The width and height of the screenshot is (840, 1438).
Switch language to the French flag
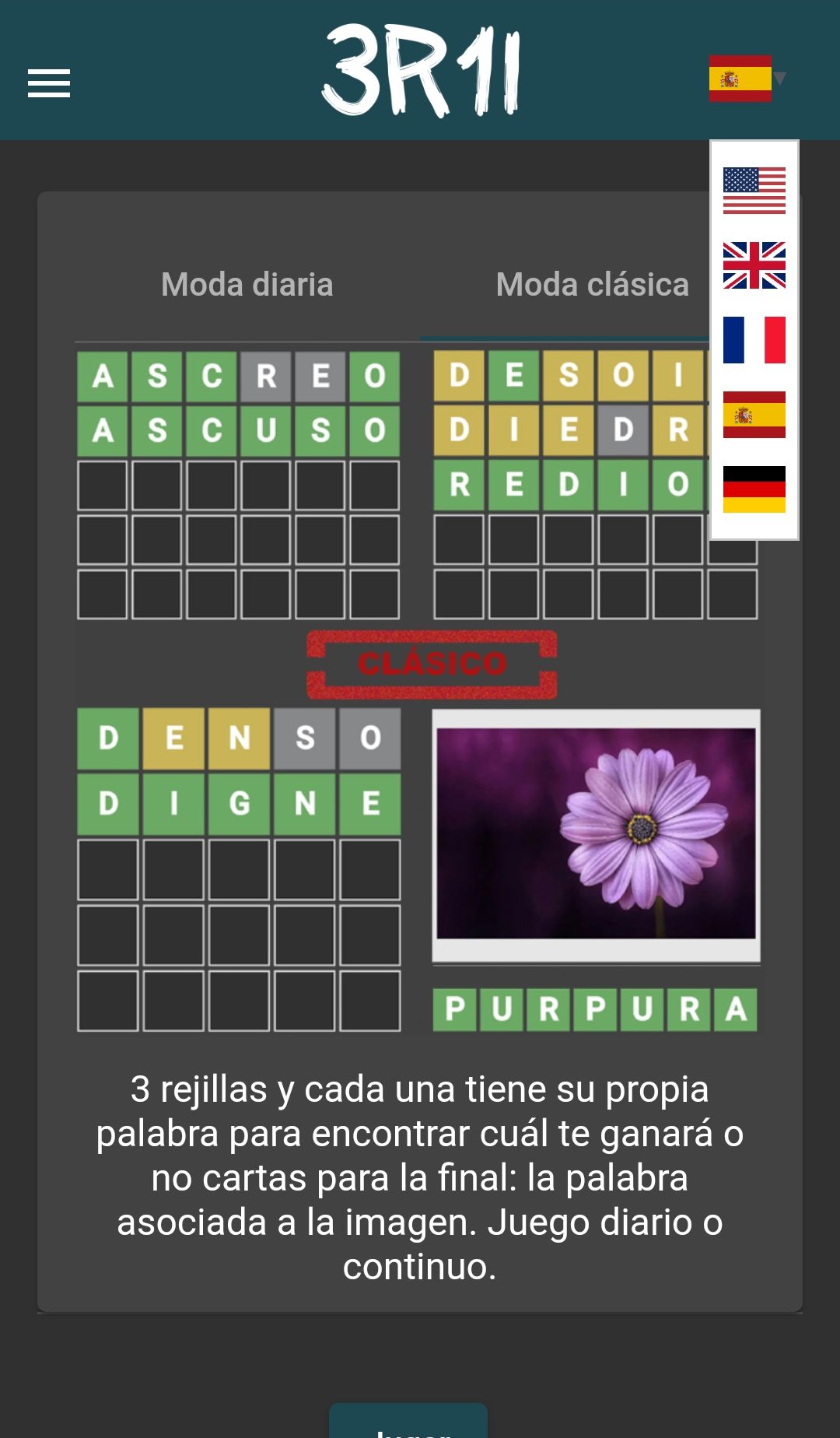(x=754, y=340)
